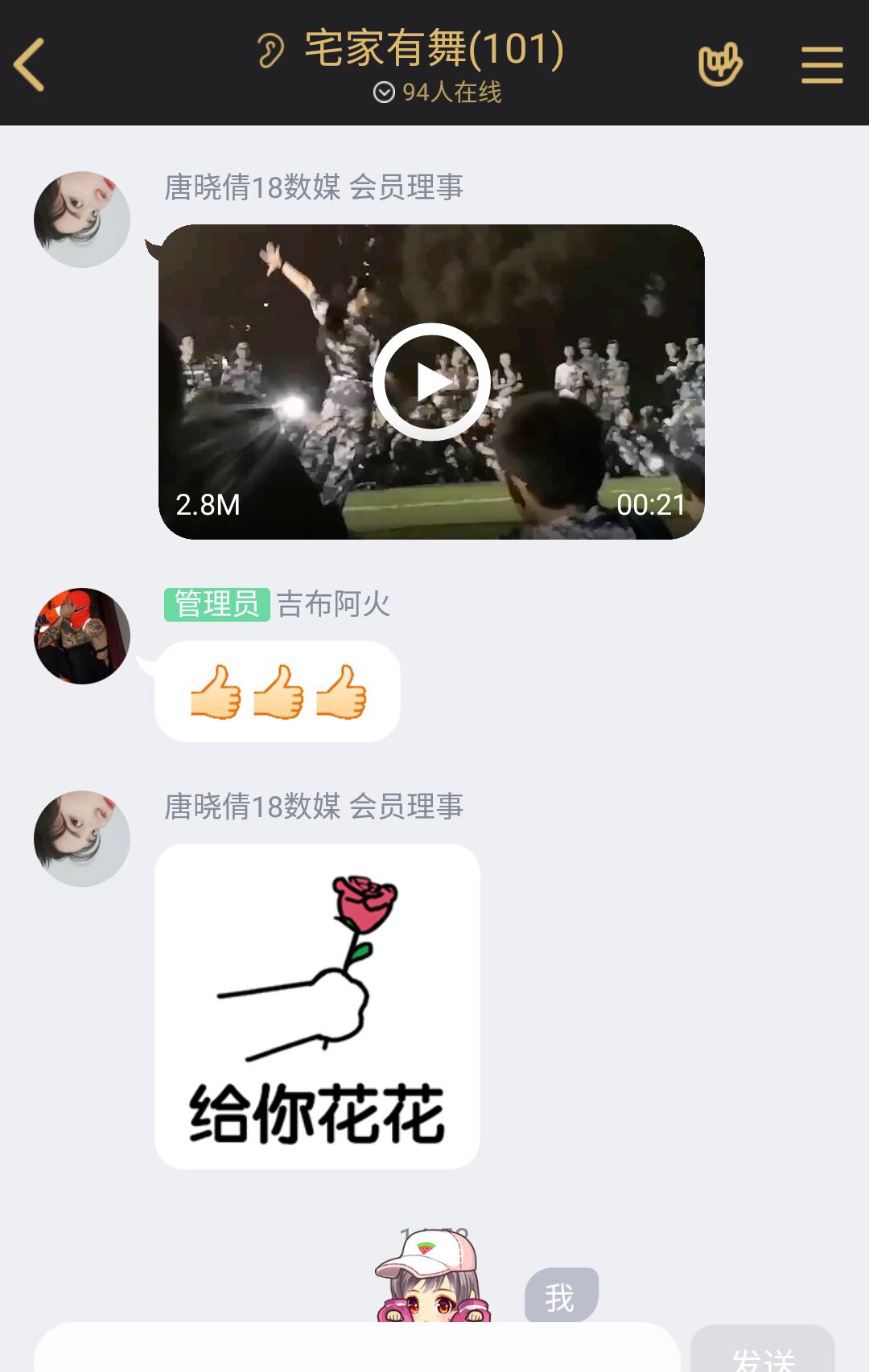Open the hamburger menu
Viewport: 869px width, 1372px height.
[822, 64]
